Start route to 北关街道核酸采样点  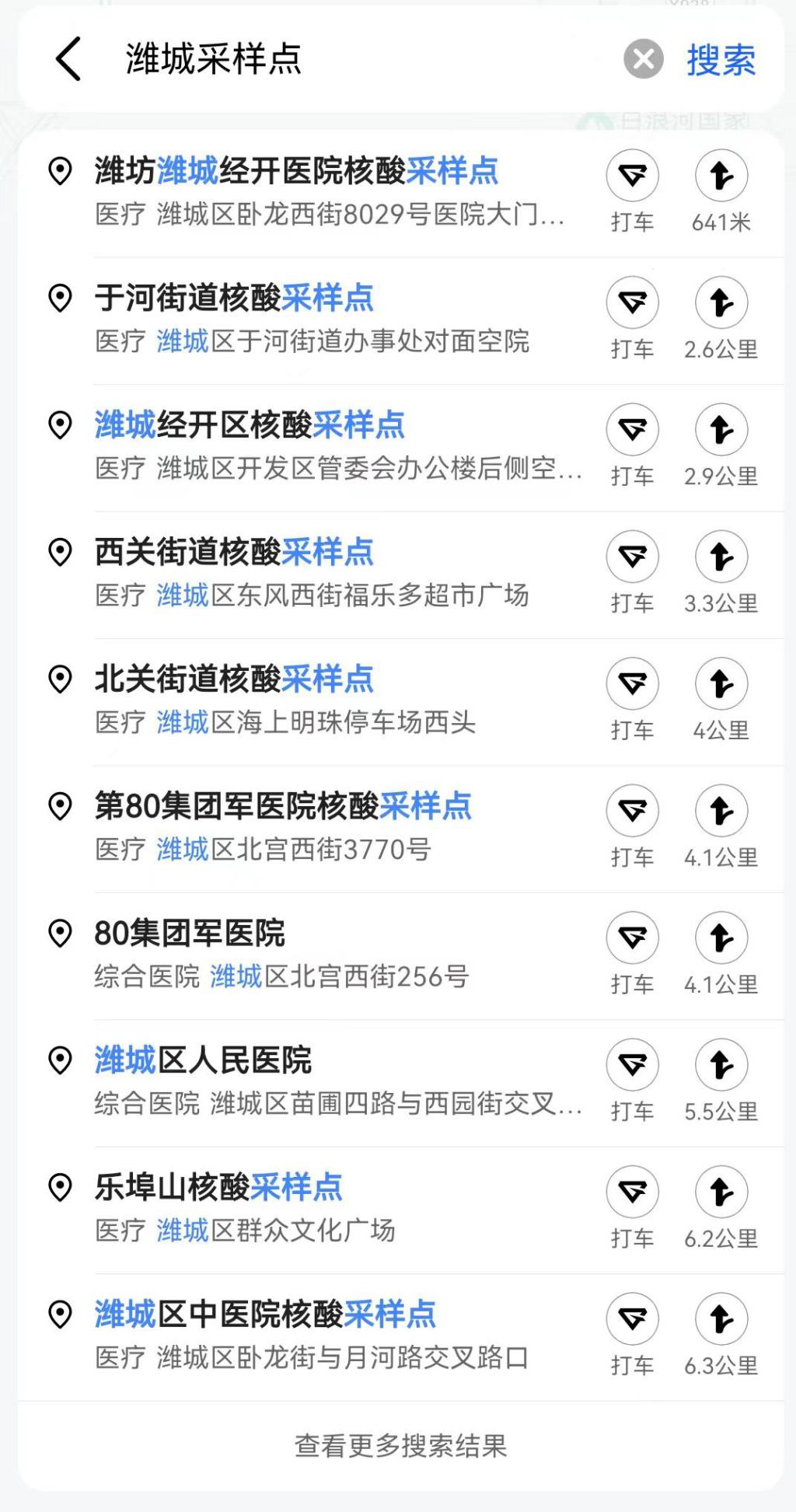coord(721,684)
